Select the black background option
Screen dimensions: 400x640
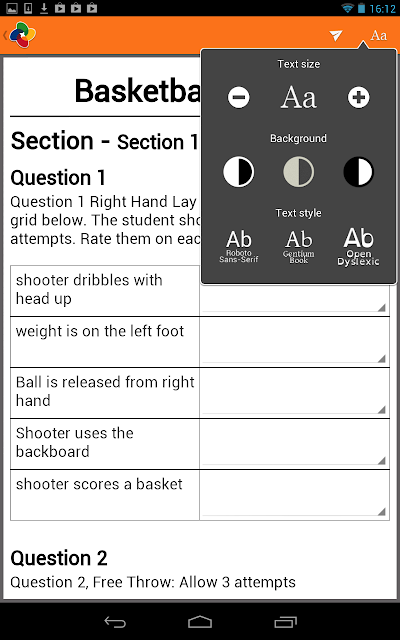click(358, 171)
